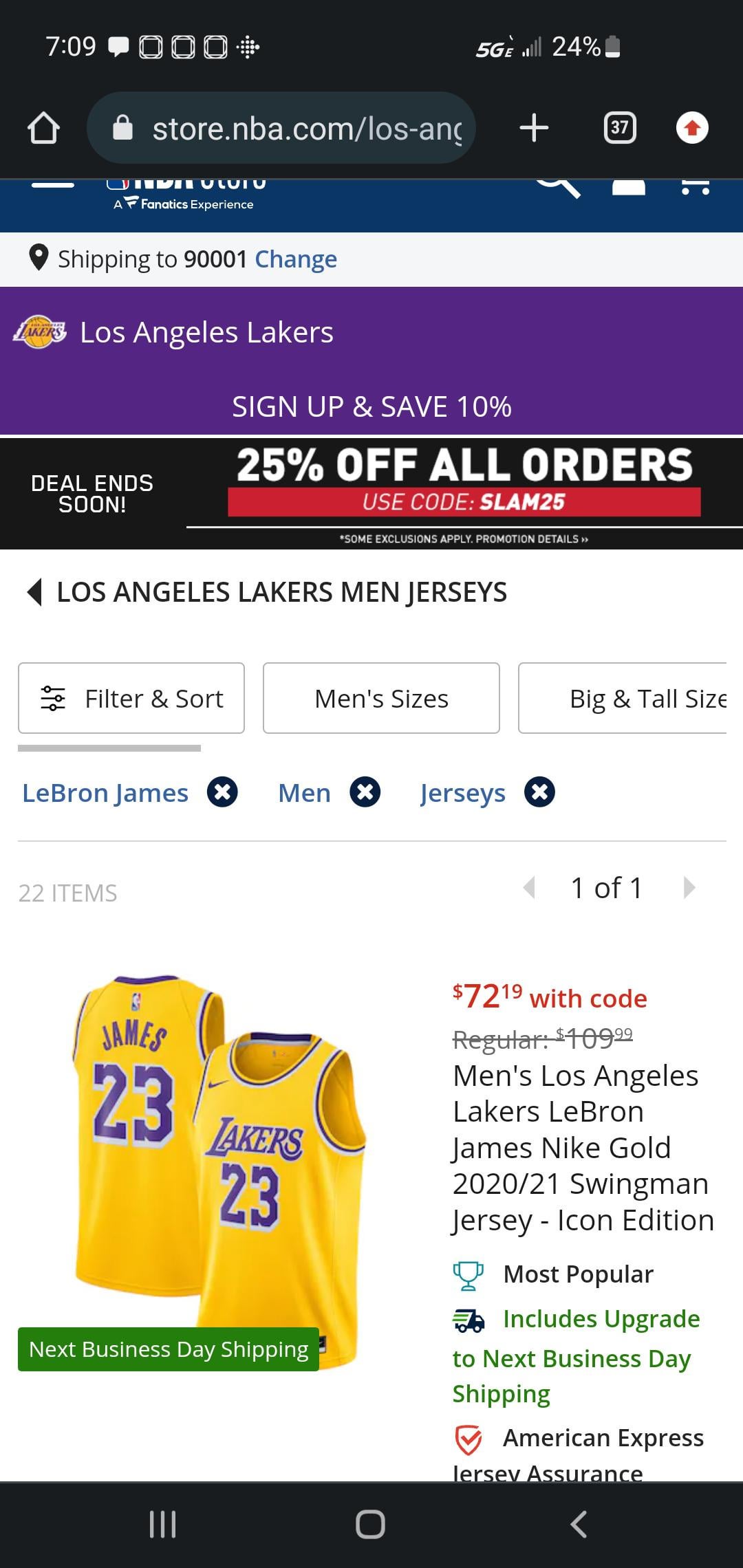Image resolution: width=743 pixels, height=1568 pixels.
Task: Tap the system back button
Action: [579, 1524]
